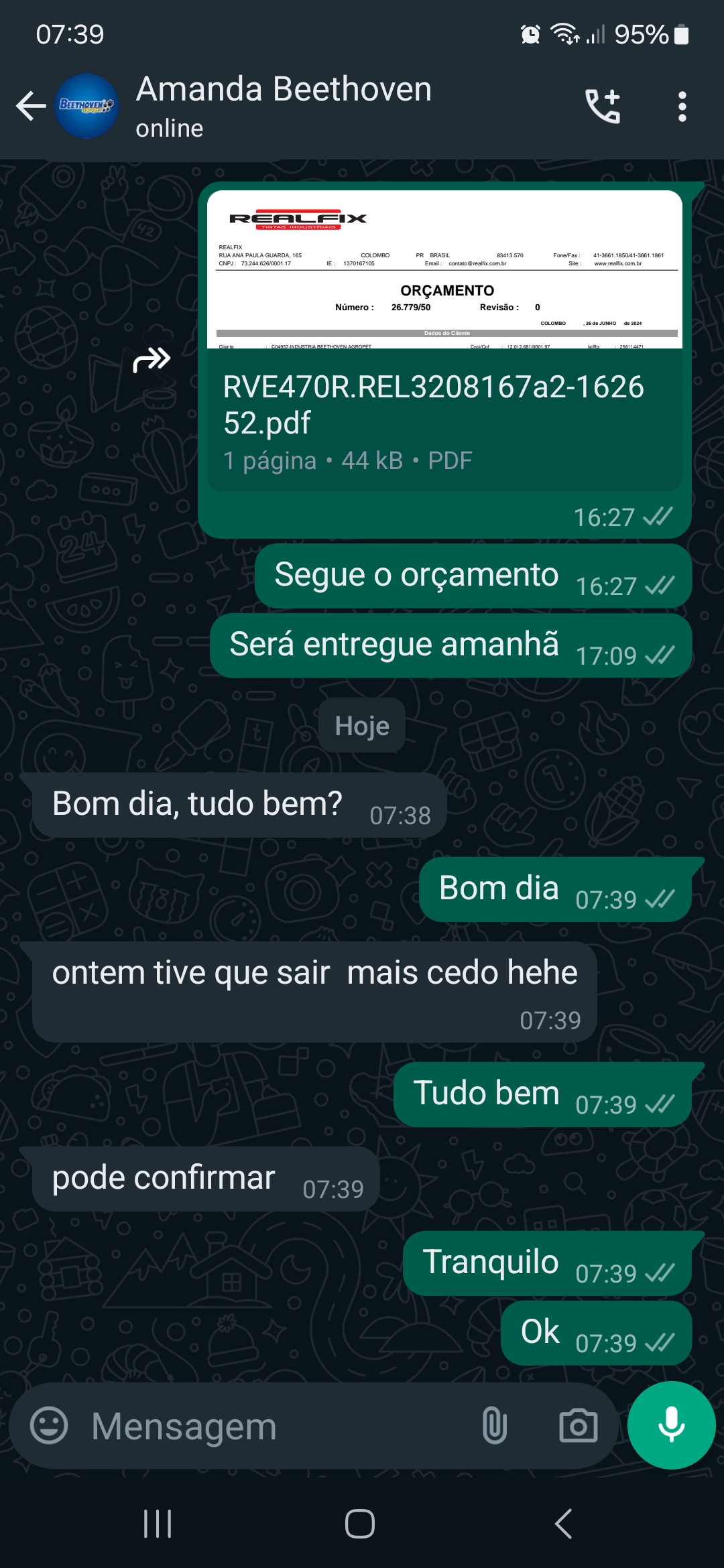Open recent apps from the navigation bar
This screenshot has width=724, height=1568.
[158, 1524]
